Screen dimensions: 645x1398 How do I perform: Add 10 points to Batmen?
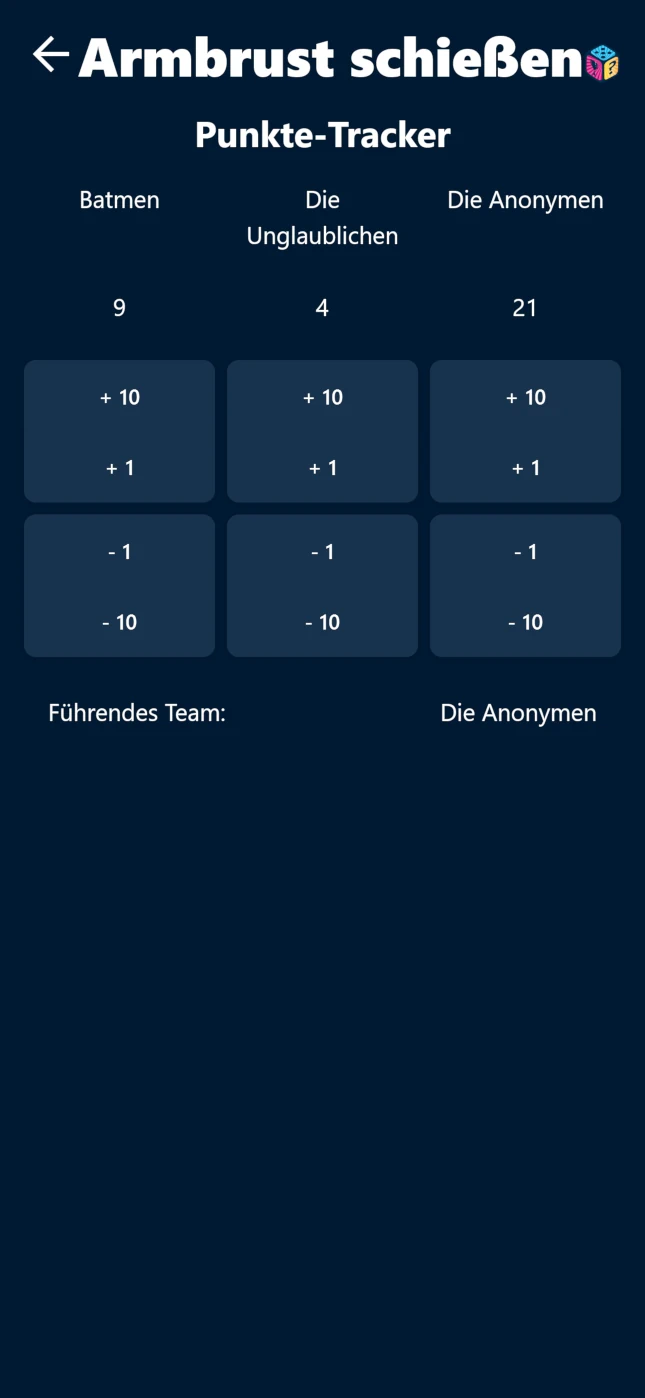119,397
